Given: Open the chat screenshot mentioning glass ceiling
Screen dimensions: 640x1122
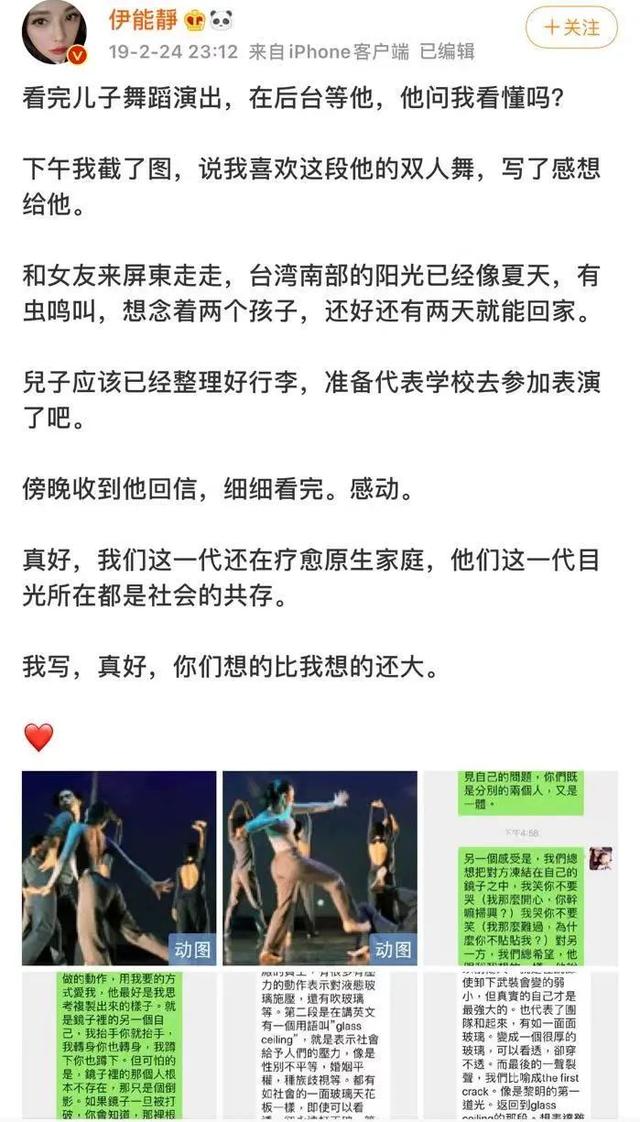Looking at the screenshot, I should coord(319,1046).
